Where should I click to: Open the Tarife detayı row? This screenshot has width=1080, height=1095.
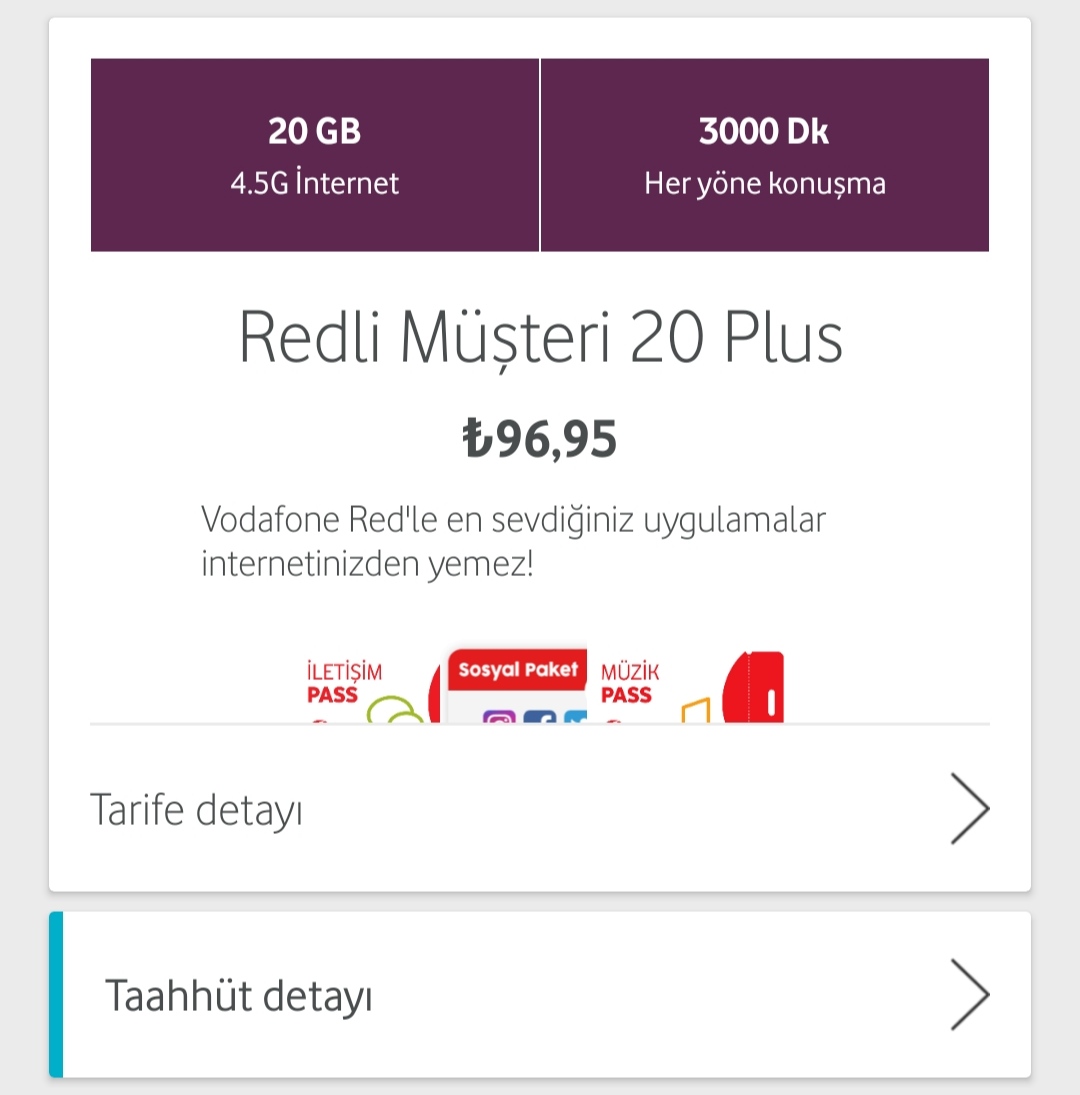[x=540, y=808]
